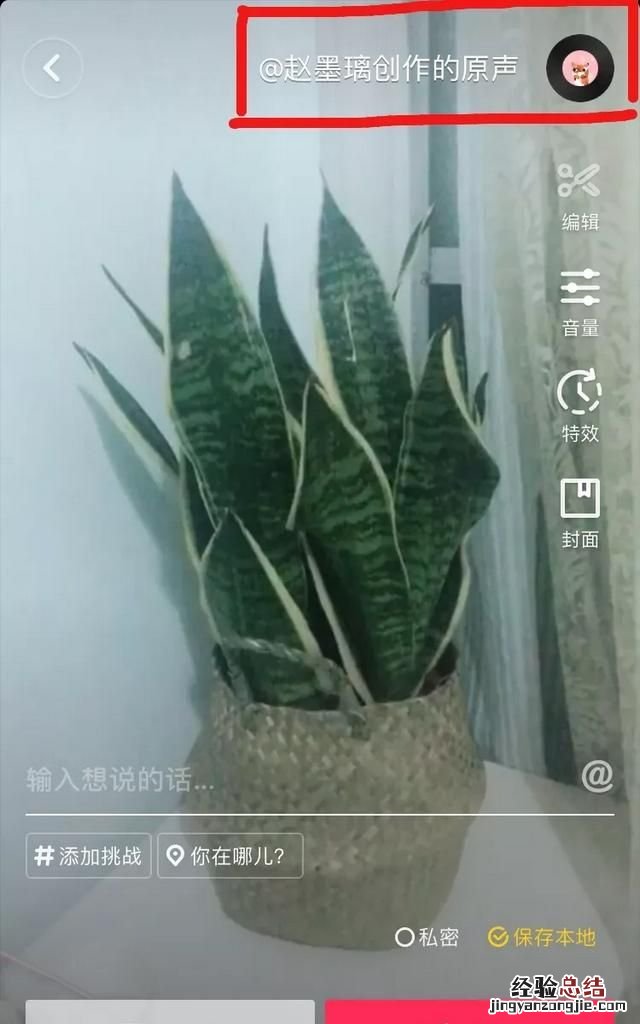640x1024 pixels.
Task: Focus the 输入想说的话 caption field
Action: [x=290, y=779]
